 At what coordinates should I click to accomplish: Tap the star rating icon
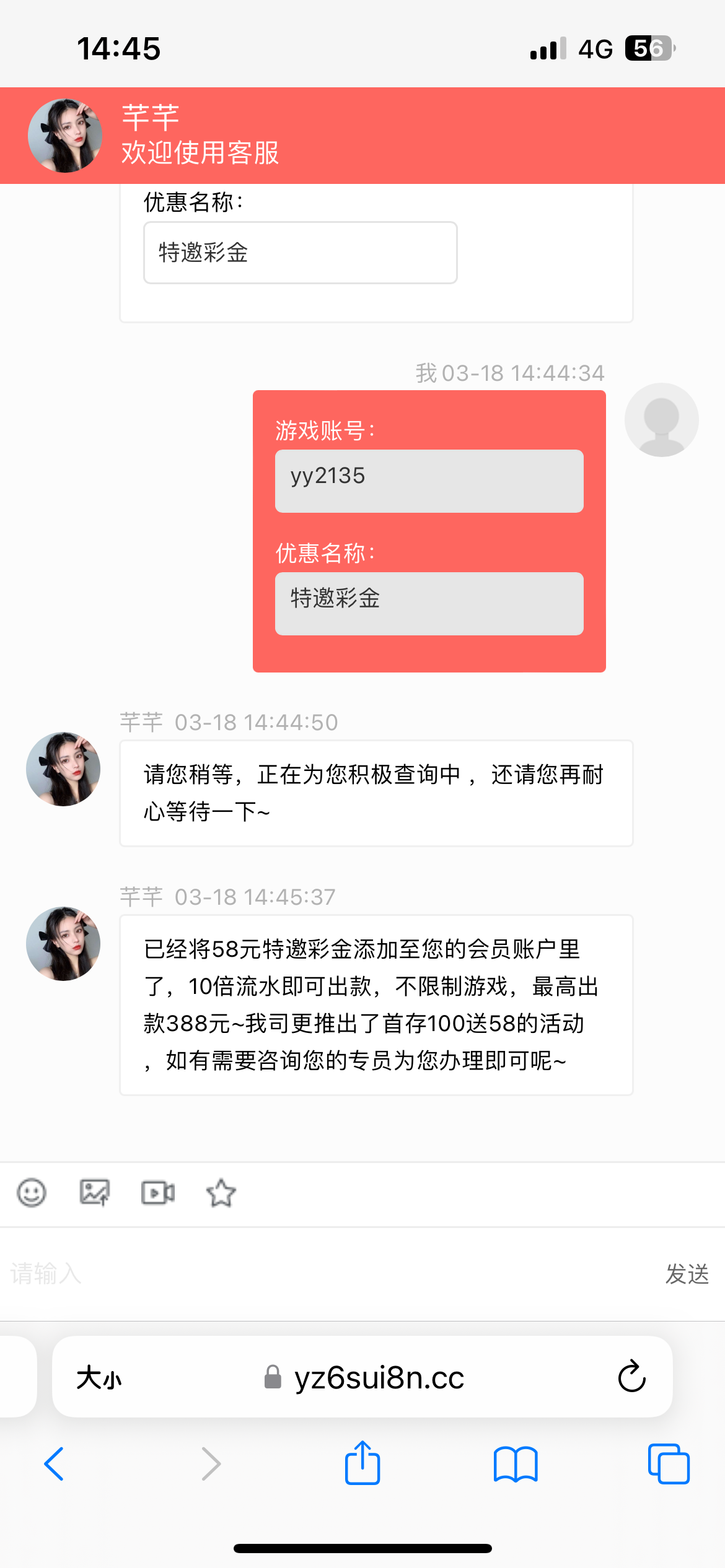(x=221, y=1192)
